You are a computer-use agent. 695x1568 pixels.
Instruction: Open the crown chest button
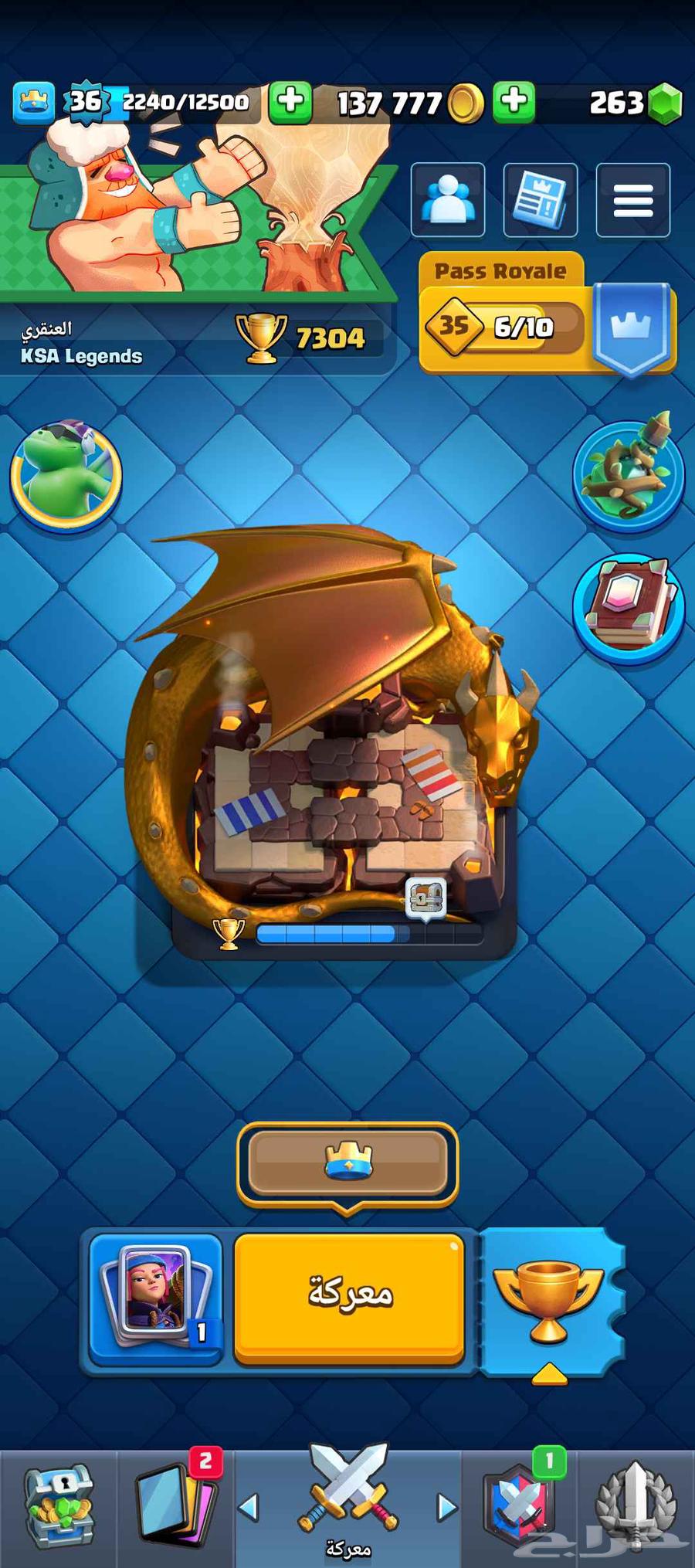(x=347, y=1162)
